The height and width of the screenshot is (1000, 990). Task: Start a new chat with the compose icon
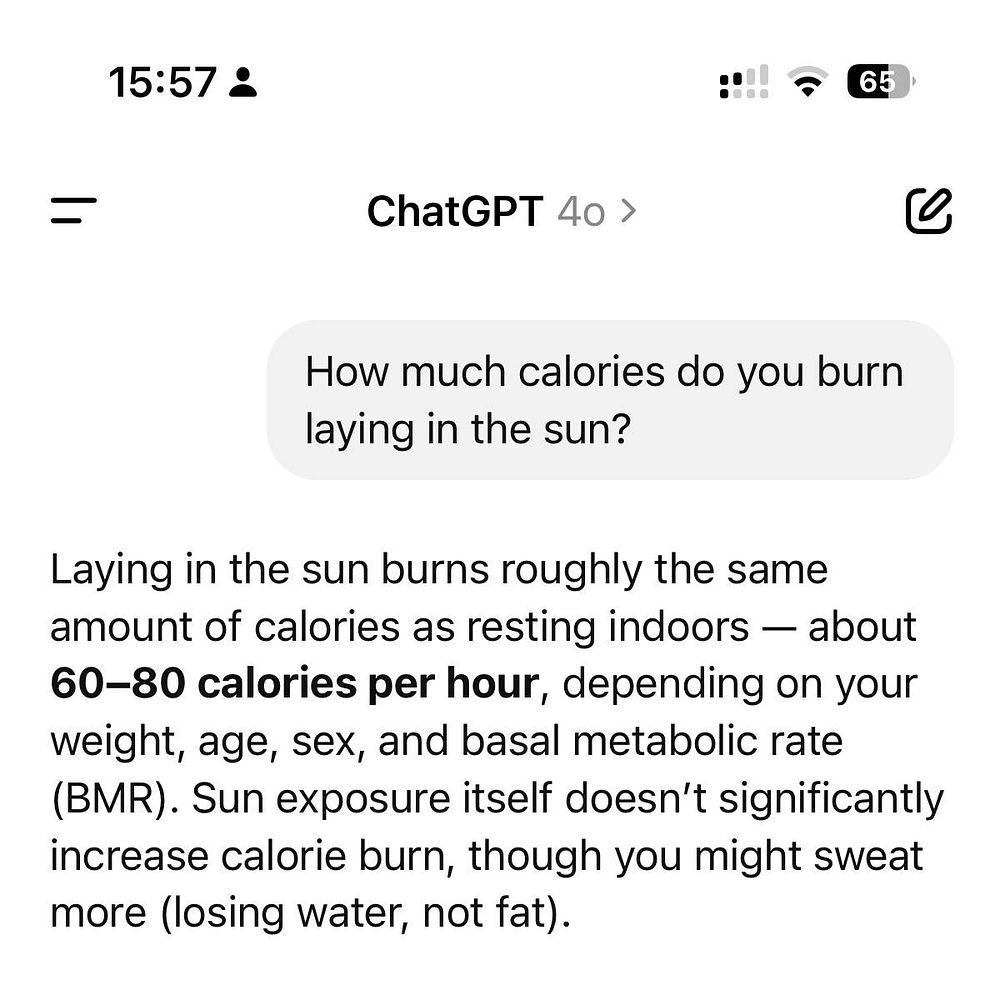point(928,210)
